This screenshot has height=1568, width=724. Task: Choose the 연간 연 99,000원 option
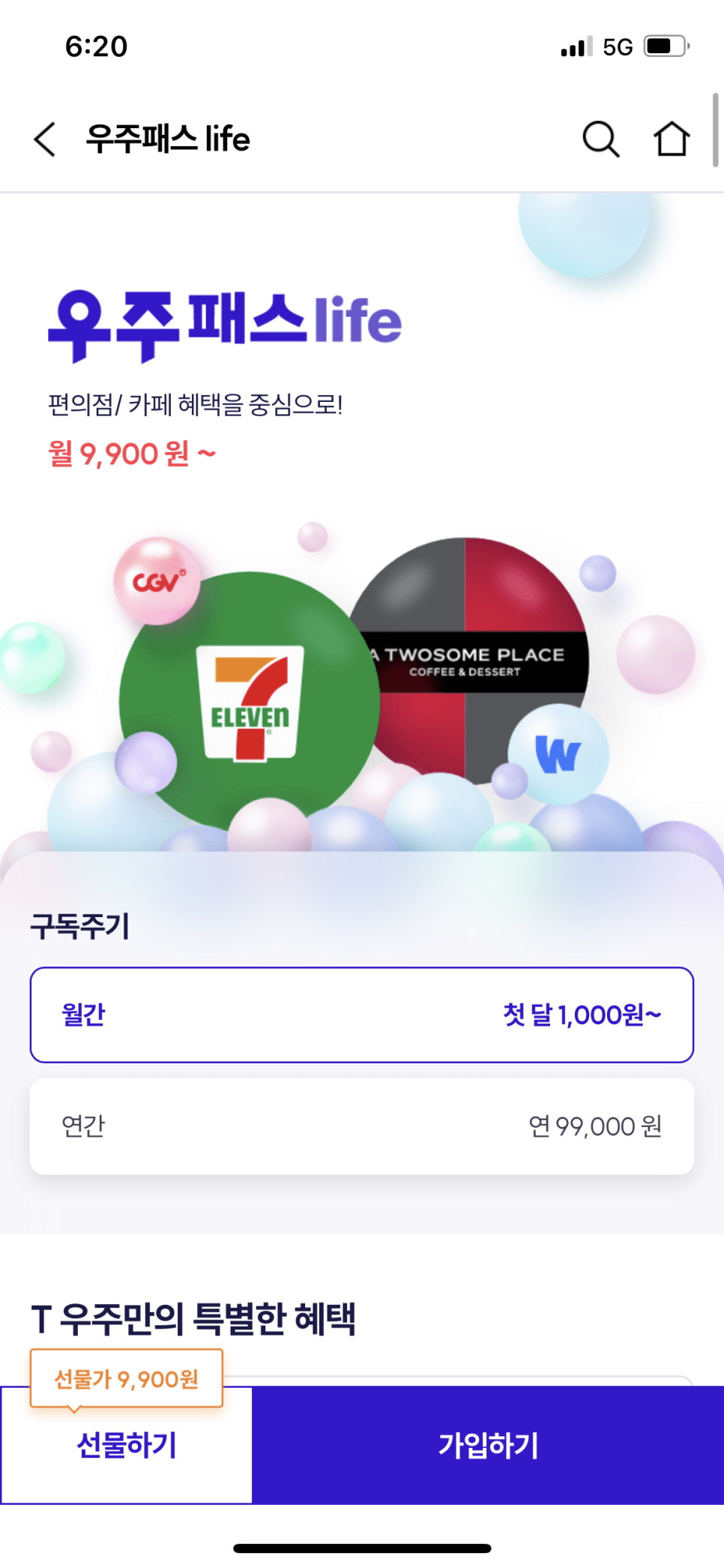click(x=361, y=1126)
